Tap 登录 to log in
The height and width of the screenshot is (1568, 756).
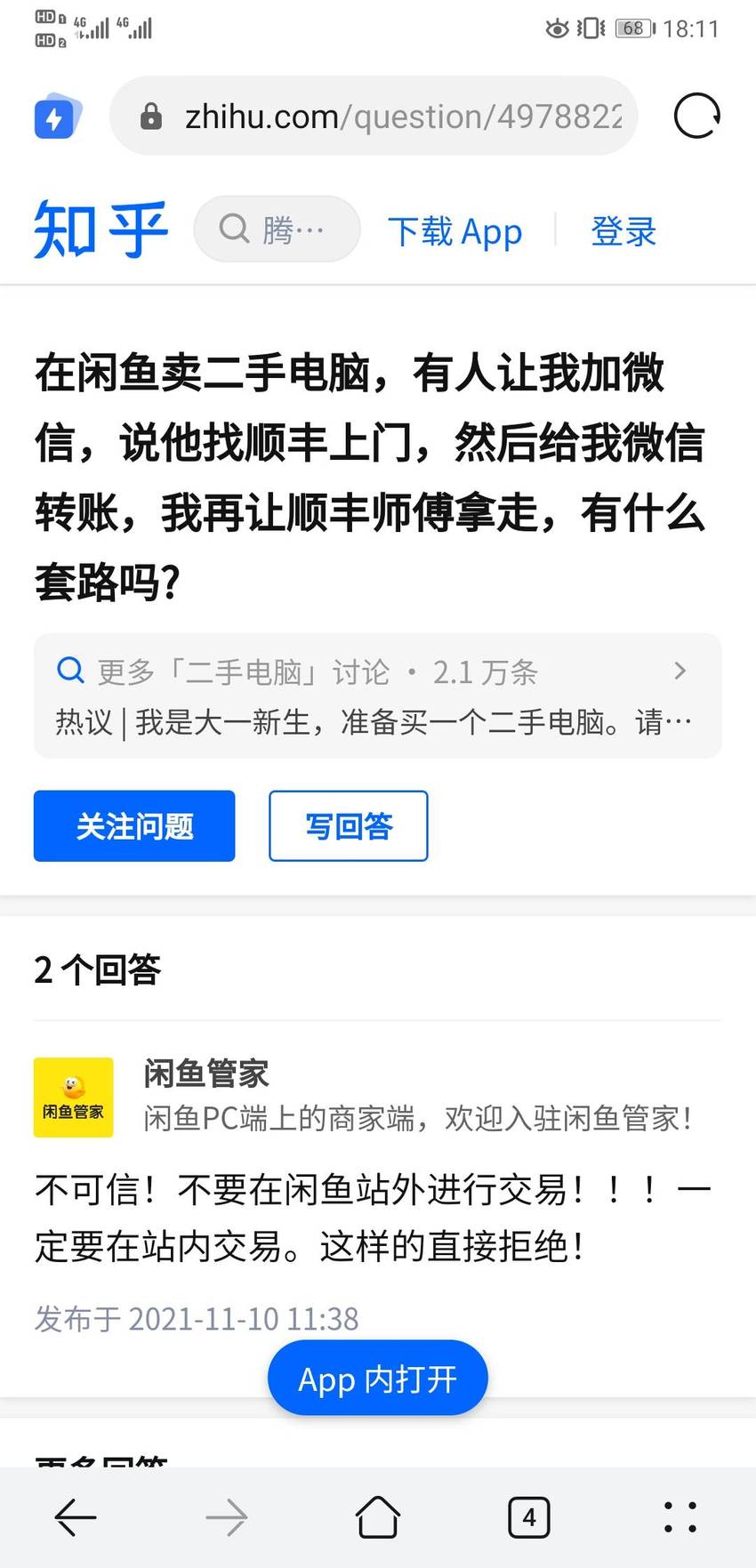coord(623,231)
